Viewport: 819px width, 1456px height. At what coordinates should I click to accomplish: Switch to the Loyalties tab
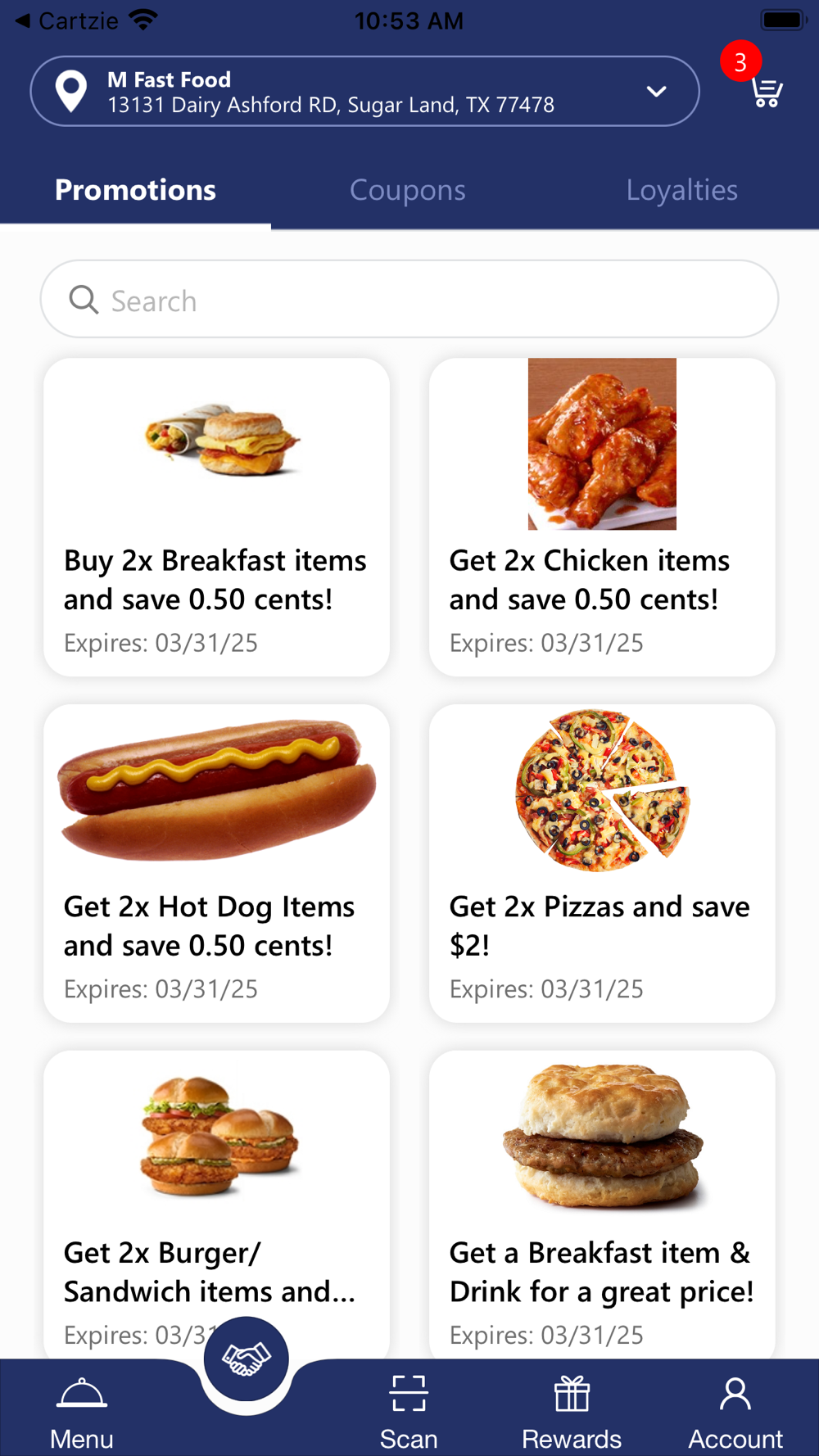[x=681, y=190]
